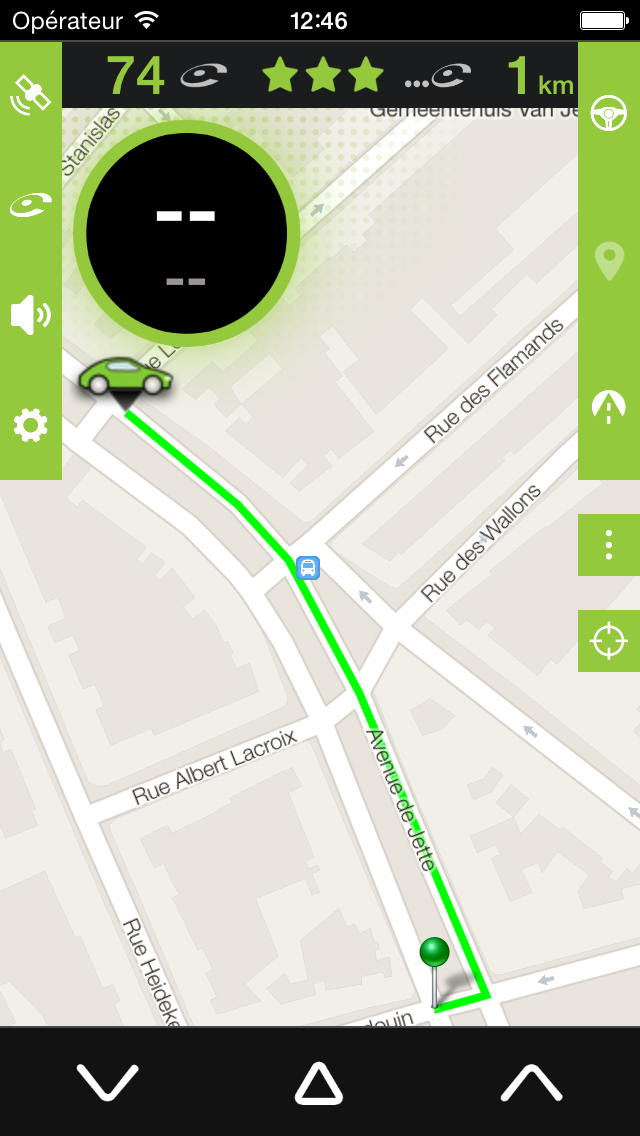Tap the road direction icon
640x1136 pixels.
pos(609,406)
